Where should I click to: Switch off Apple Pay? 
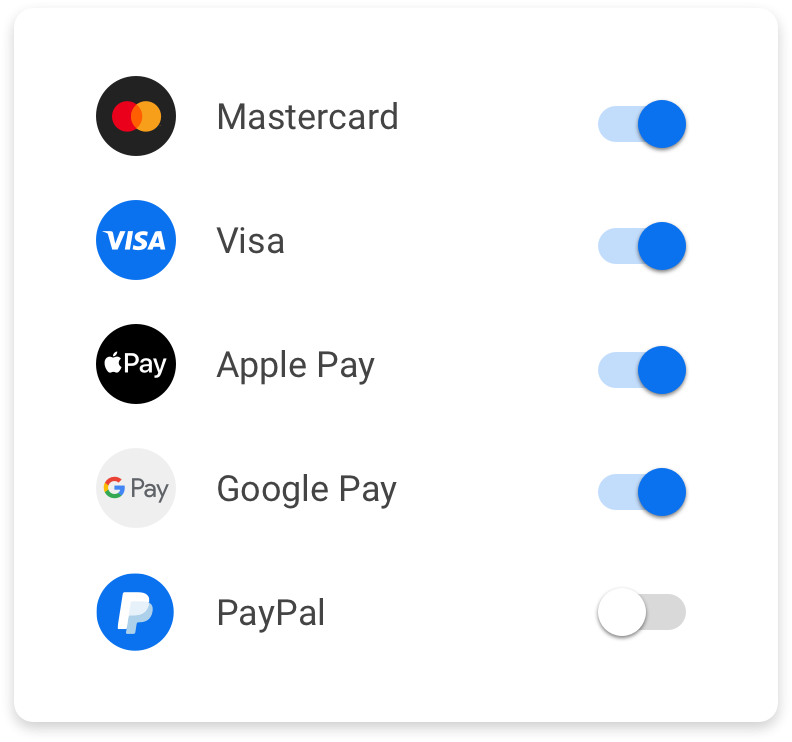point(642,370)
